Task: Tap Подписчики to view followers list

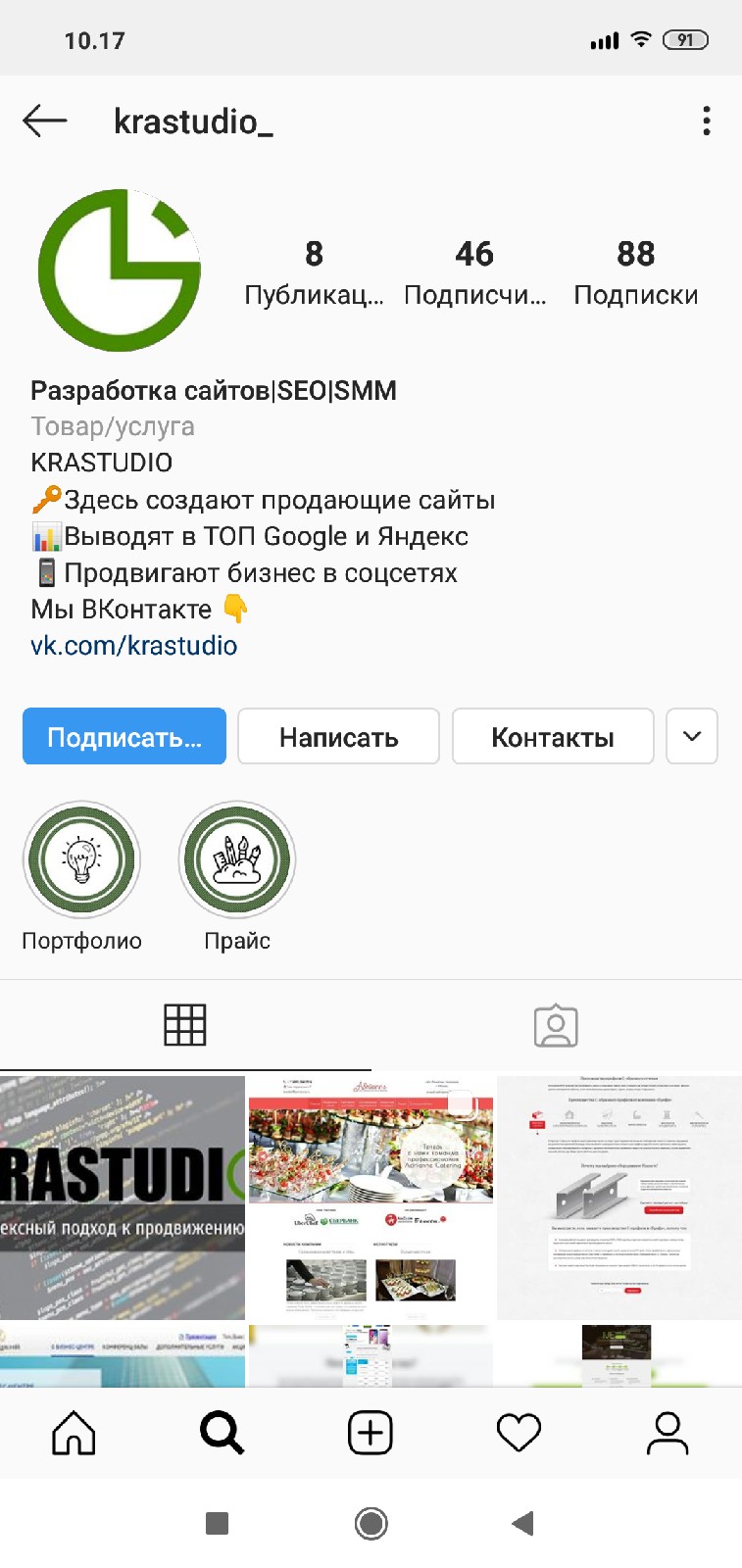Action: point(475,269)
